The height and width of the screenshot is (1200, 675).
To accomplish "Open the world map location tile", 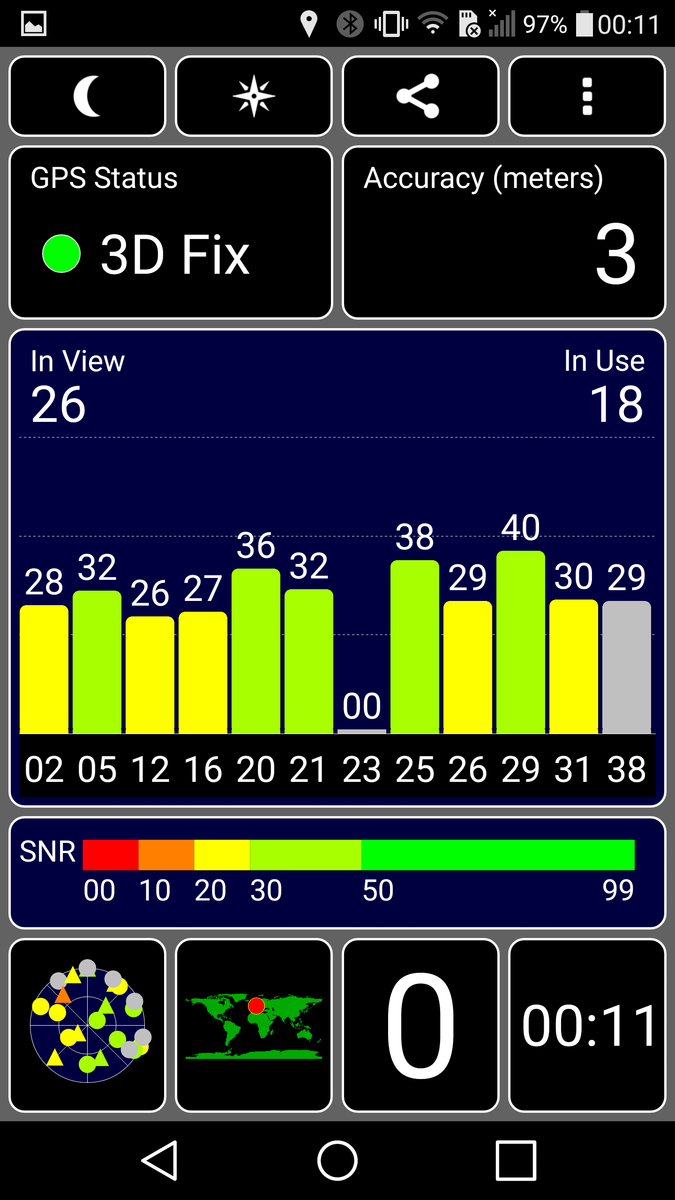I will point(254,1025).
